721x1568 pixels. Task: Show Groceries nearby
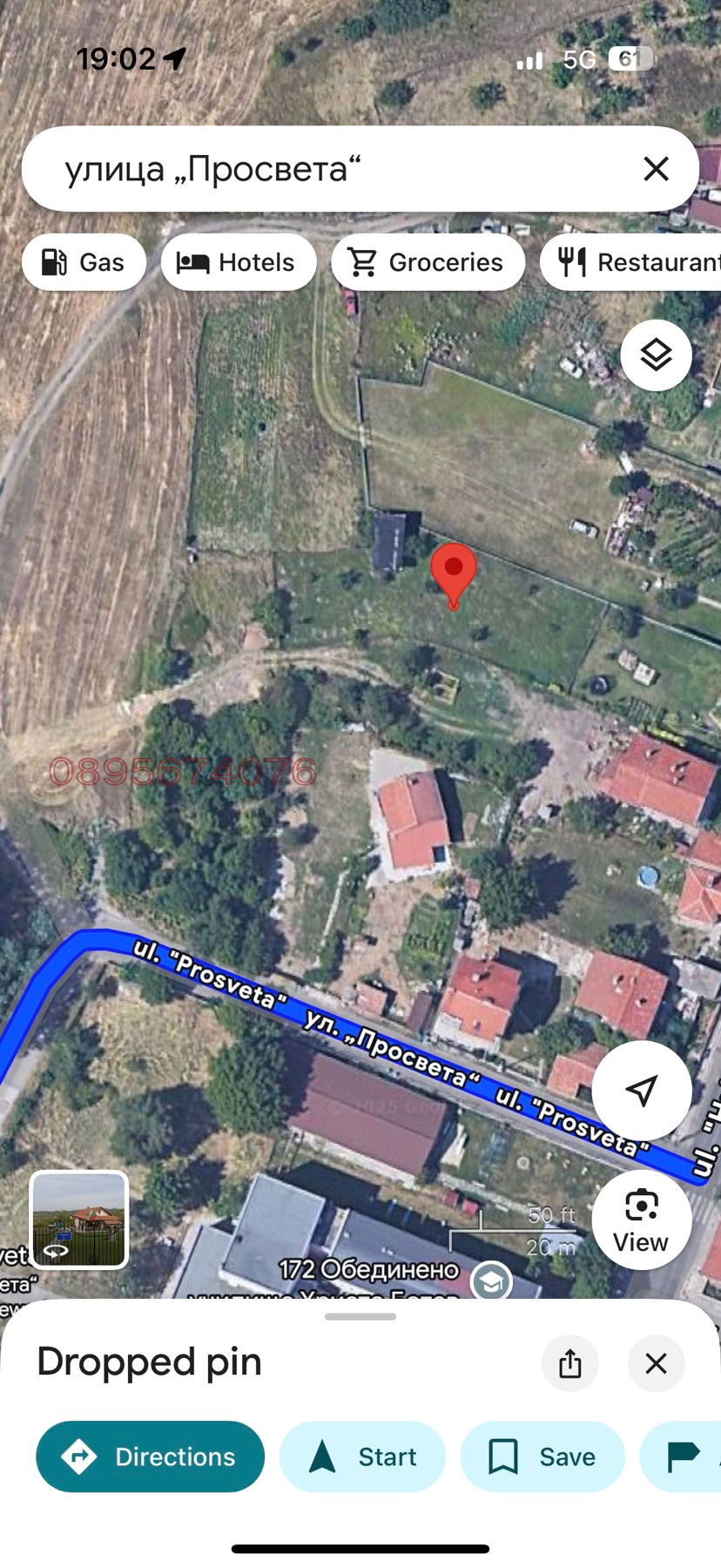click(427, 262)
